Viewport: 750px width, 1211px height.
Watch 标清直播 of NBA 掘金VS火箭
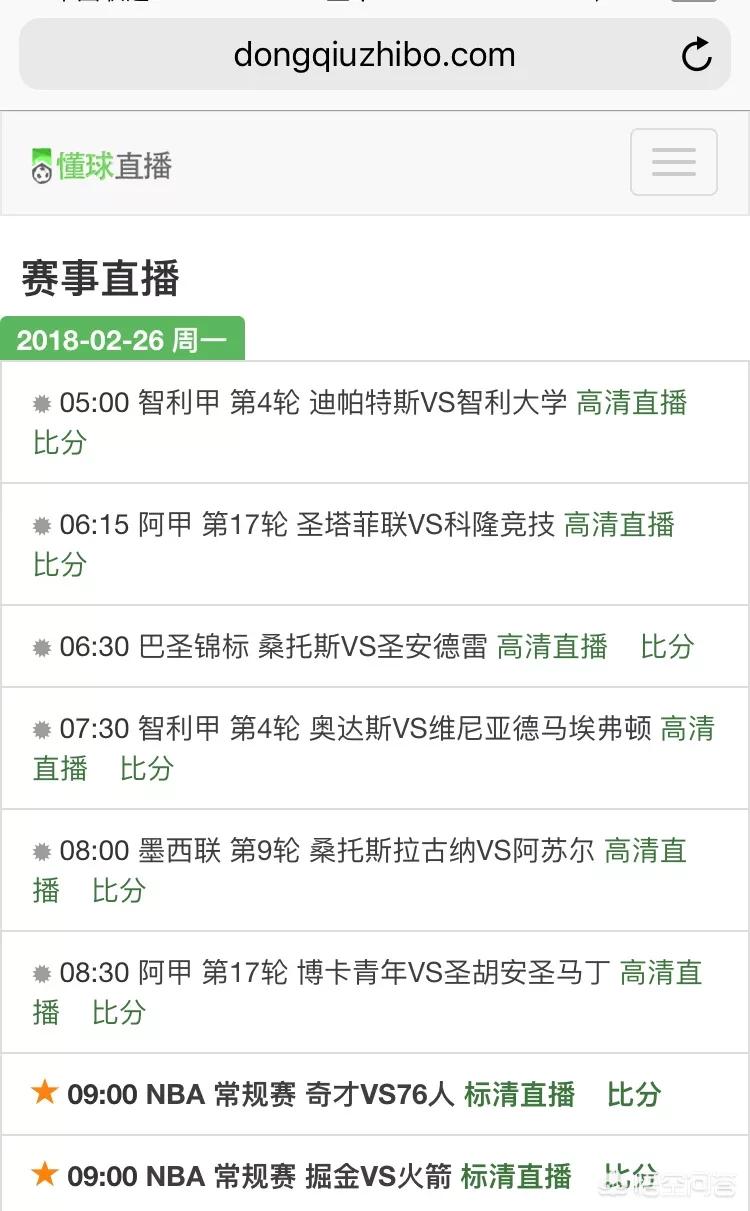(516, 1176)
